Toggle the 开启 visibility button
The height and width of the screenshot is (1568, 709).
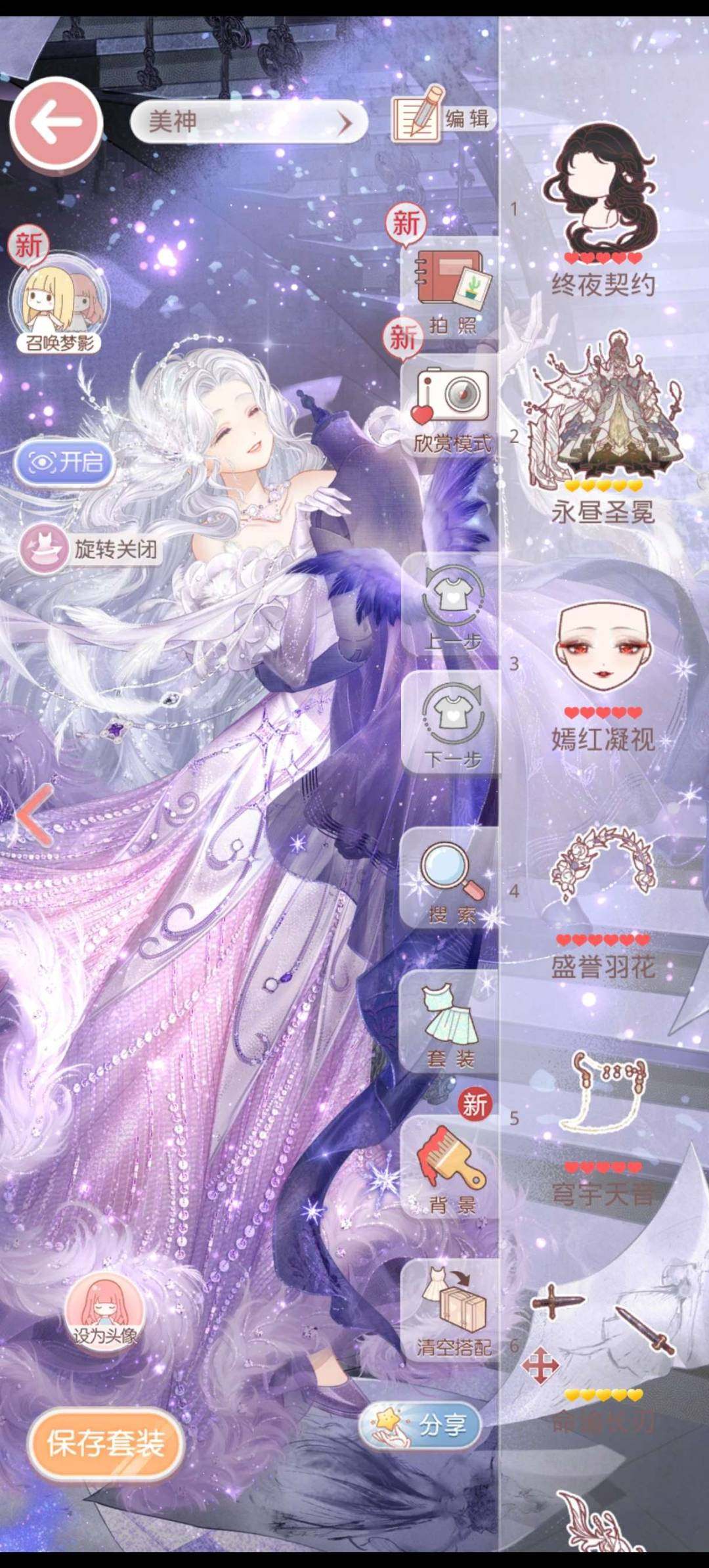point(64,462)
